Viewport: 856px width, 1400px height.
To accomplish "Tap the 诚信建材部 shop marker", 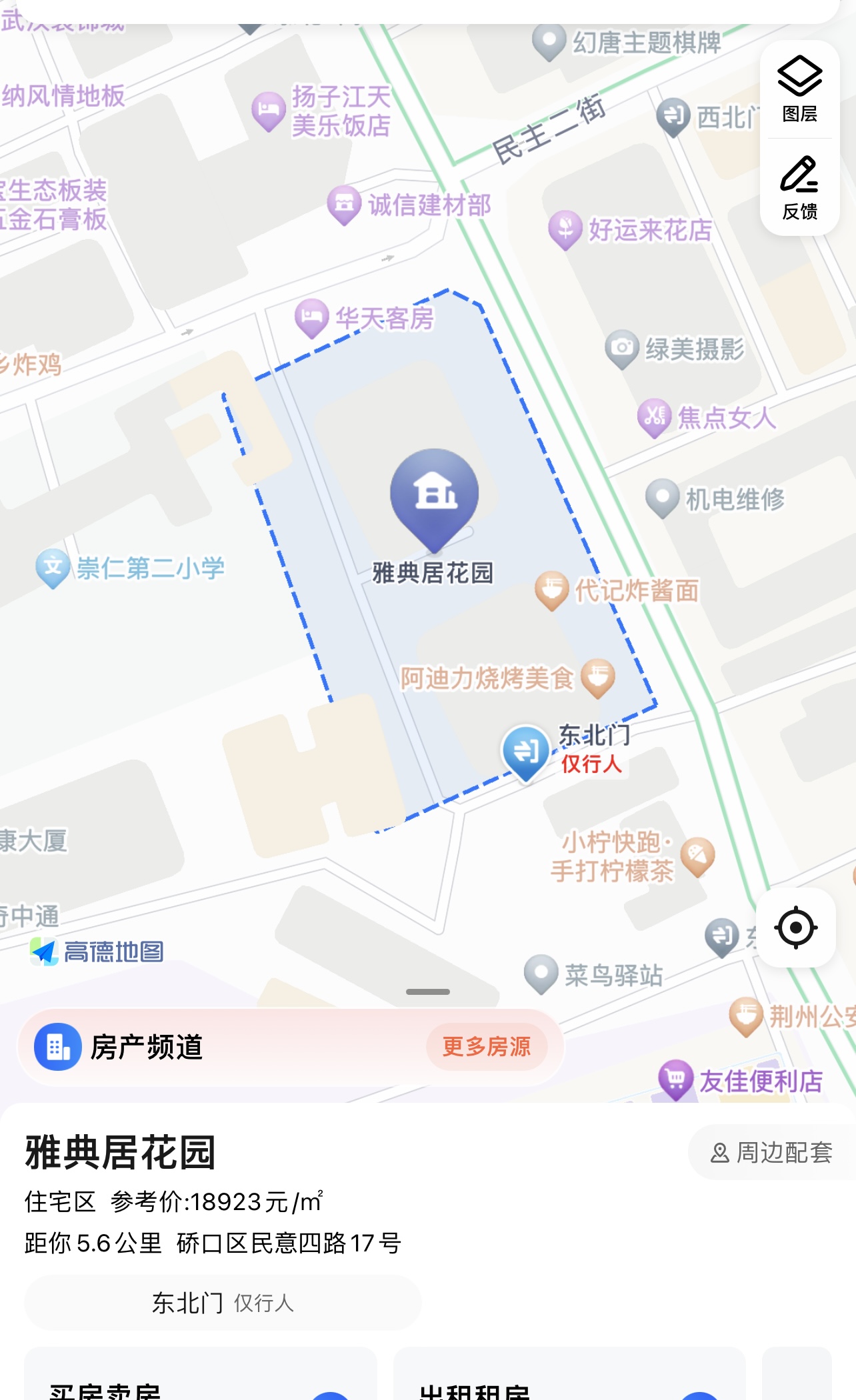I will 344,205.
